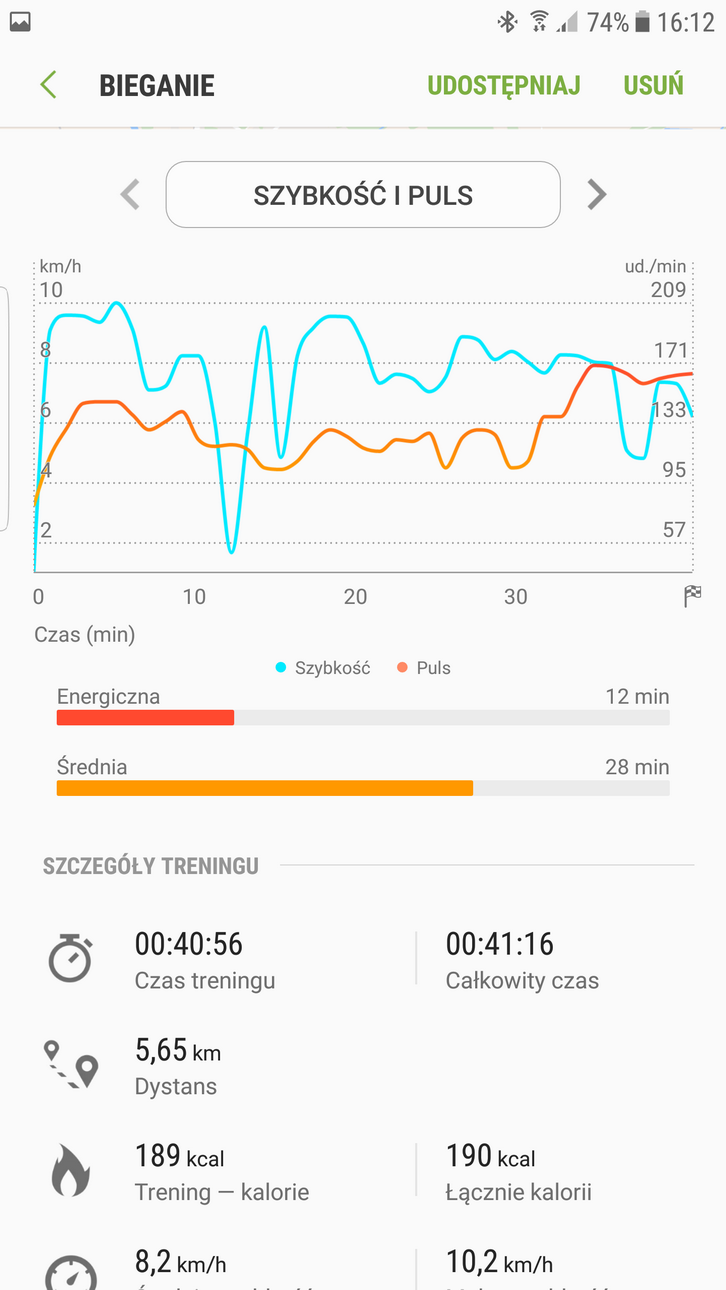Tap UDOSTĘPNIAJ to share the workout
The image size is (726, 1290).
coord(503,85)
